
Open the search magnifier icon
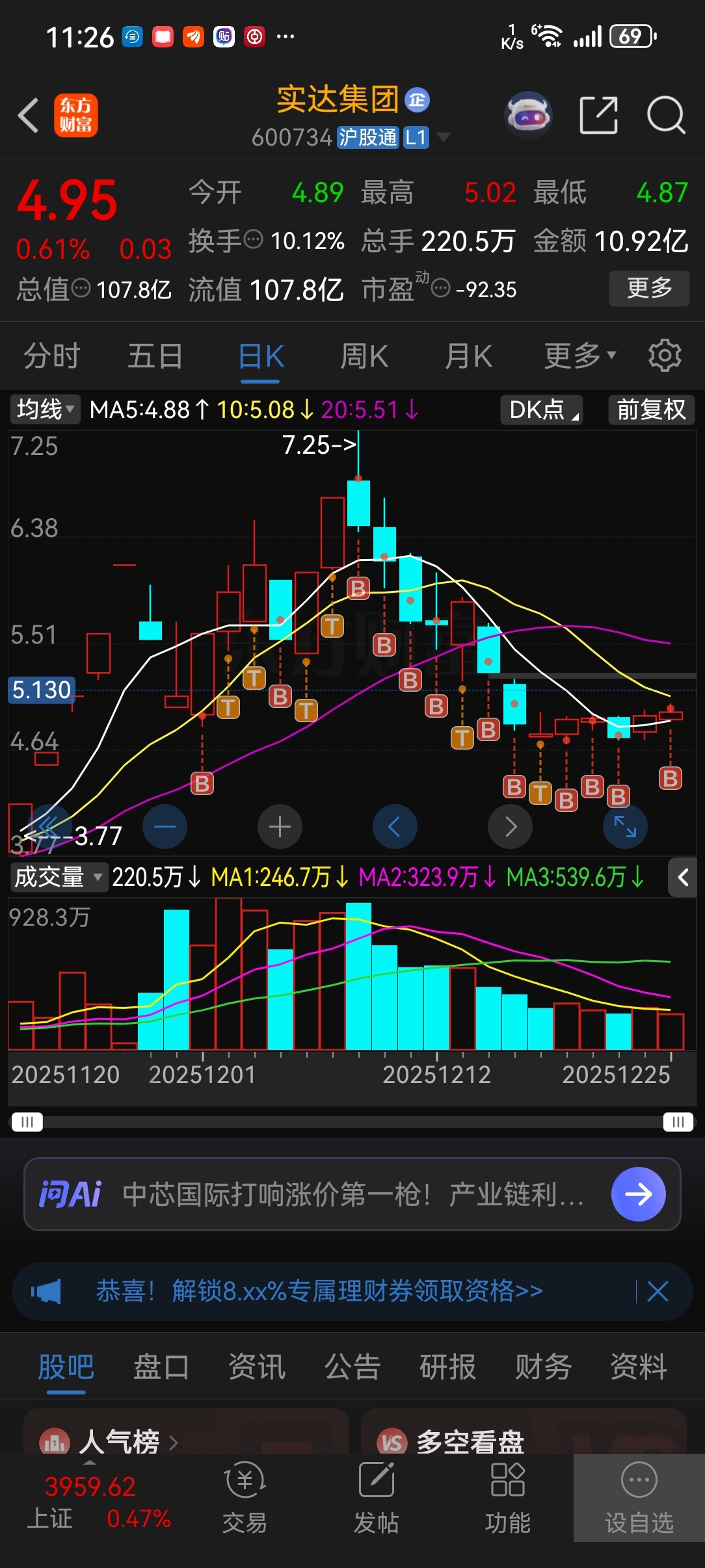666,116
